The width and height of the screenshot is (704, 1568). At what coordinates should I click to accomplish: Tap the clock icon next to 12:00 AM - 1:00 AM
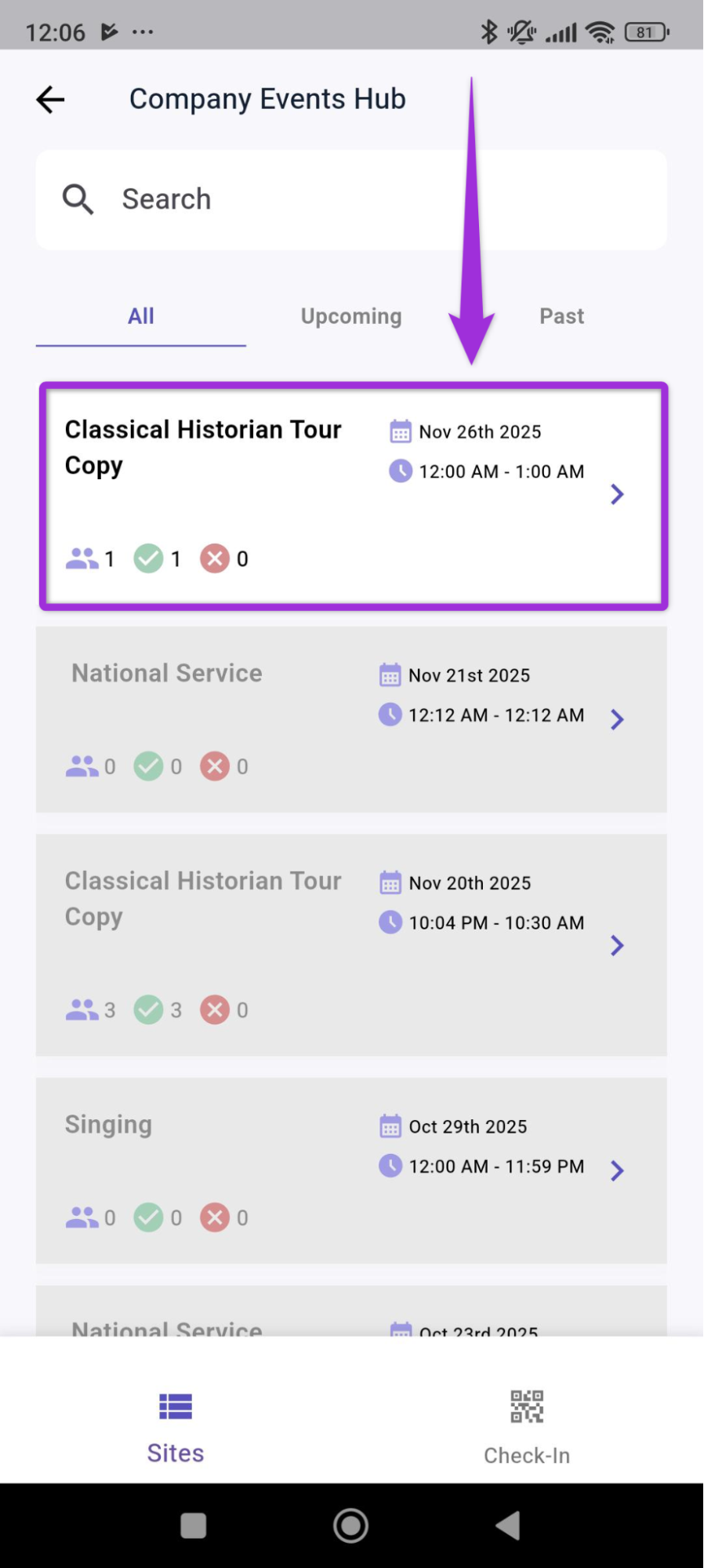pyautogui.click(x=400, y=471)
